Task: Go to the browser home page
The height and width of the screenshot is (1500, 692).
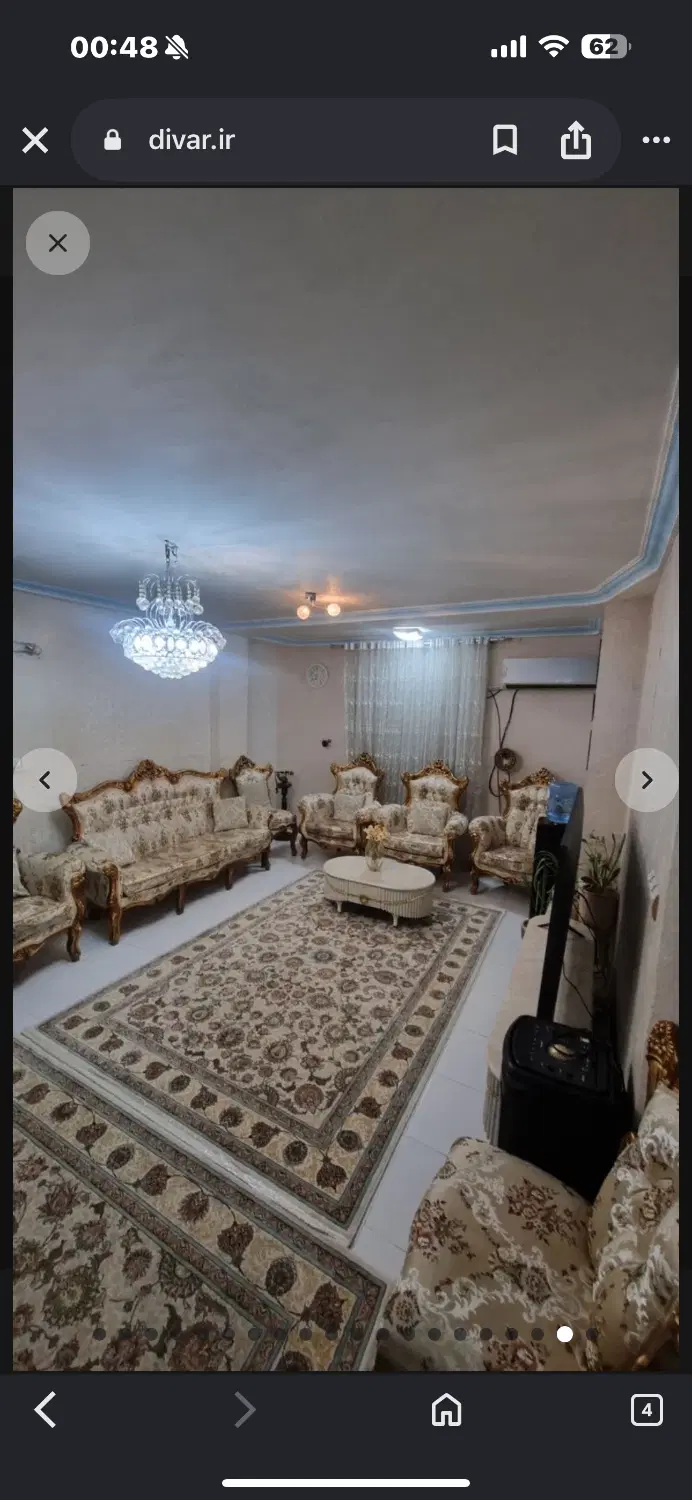Action: click(x=446, y=1410)
